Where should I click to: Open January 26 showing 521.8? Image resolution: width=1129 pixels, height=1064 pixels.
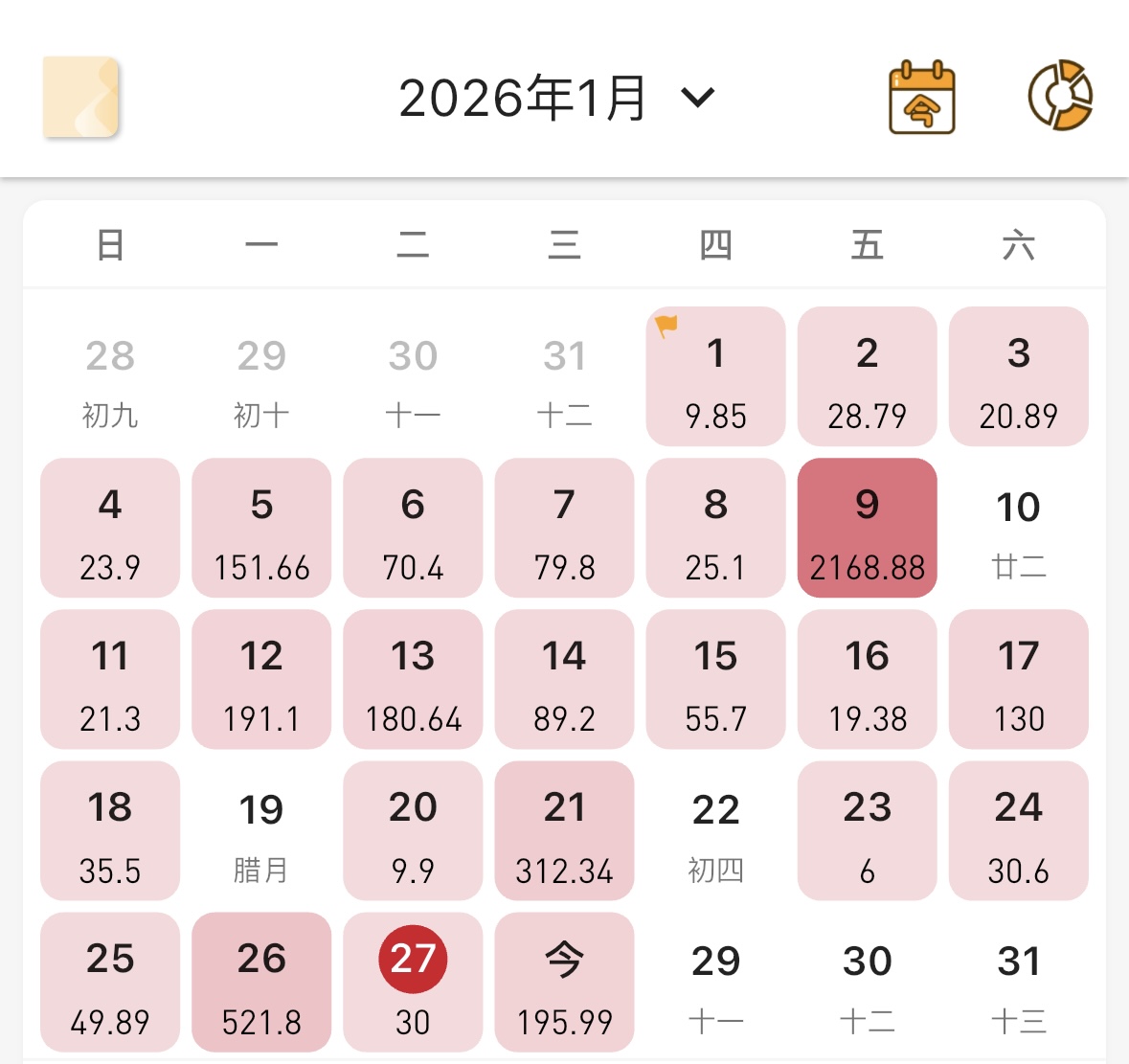261,982
